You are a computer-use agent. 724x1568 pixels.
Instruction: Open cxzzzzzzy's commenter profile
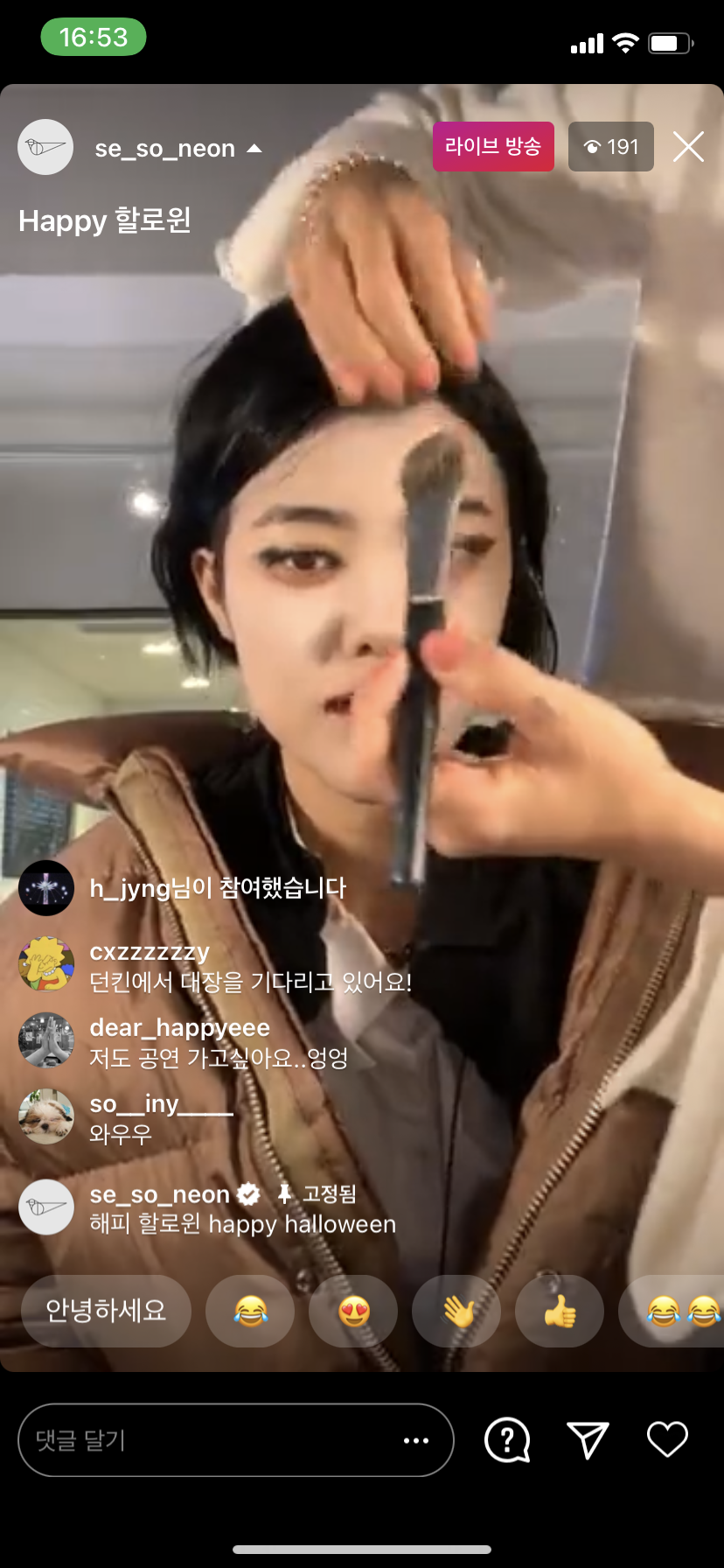46,964
